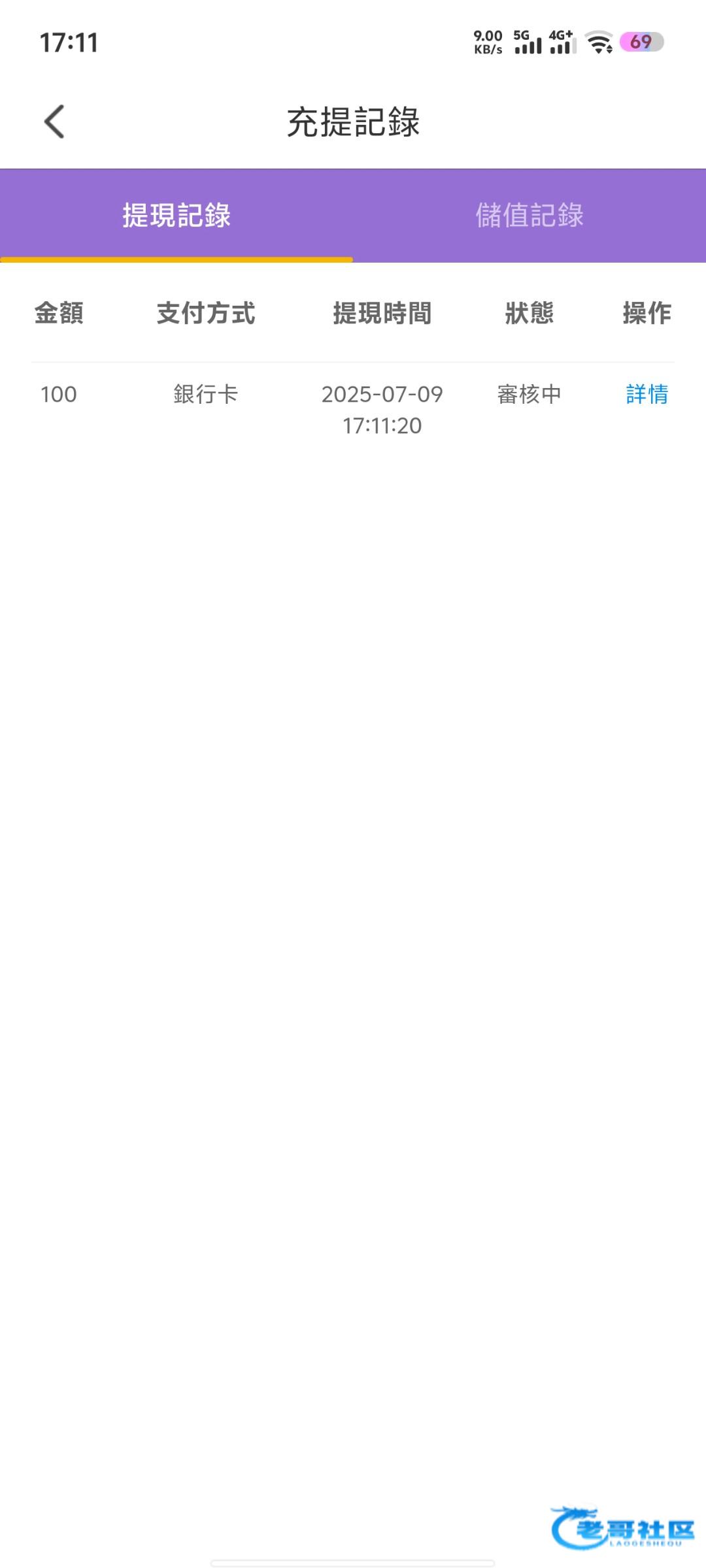Viewport: 706px width, 1568px height.
Task: Switch to the 儲值記錄 tab
Action: pos(529,216)
